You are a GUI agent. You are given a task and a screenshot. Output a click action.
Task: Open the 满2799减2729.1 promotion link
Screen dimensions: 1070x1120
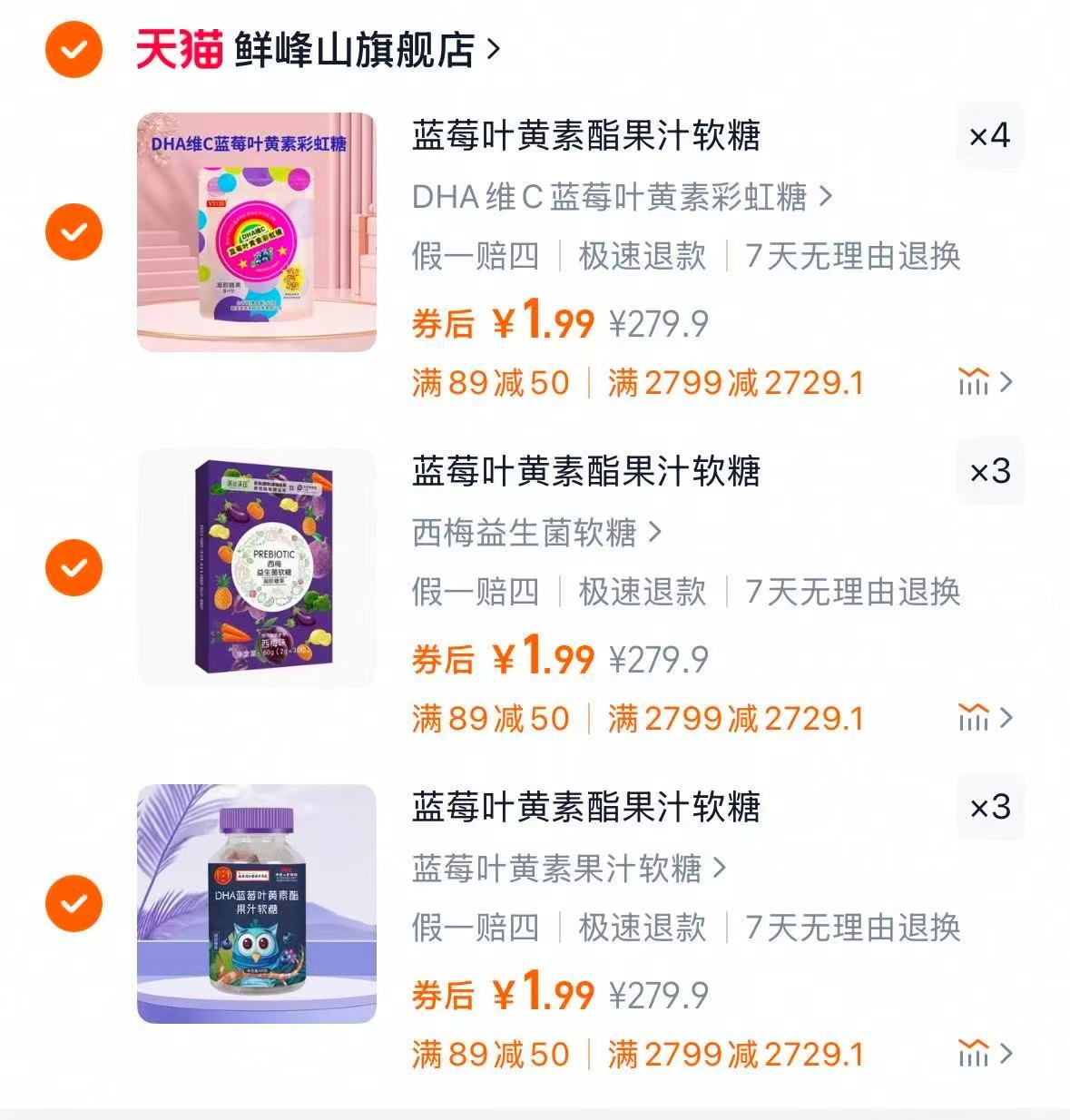tap(735, 384)
